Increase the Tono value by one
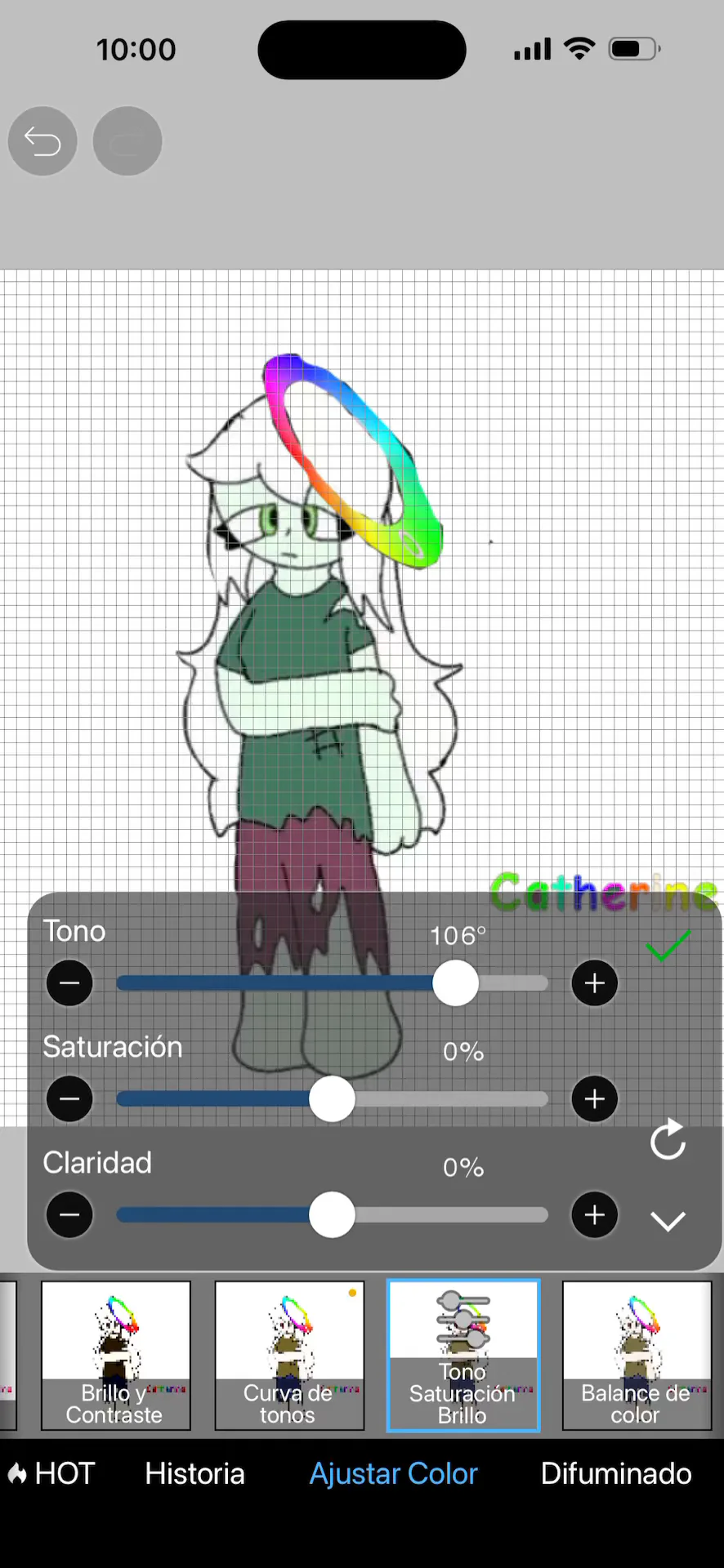The image size is (724, 1568). click(x=594, y=983)
